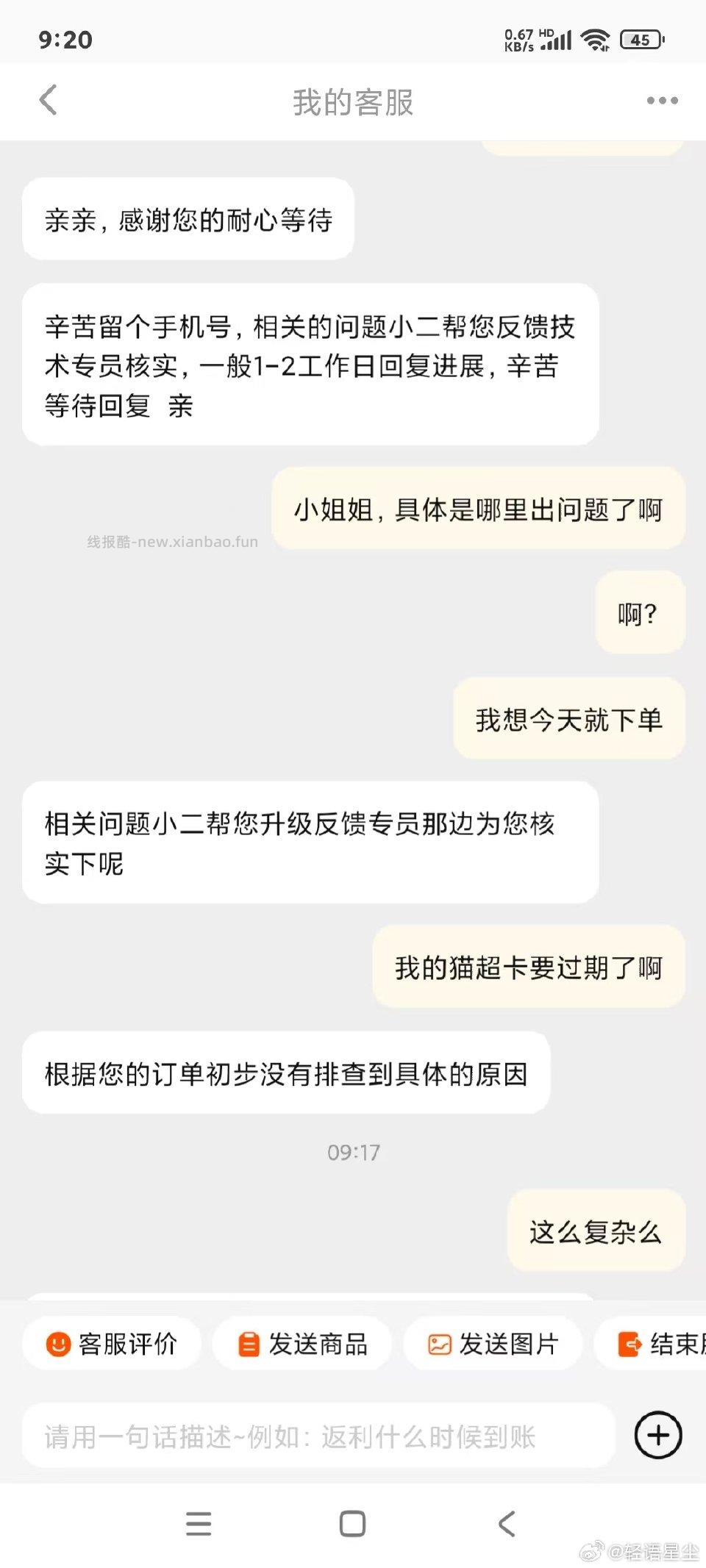
Task: Tap the recents key in navigation bar
Action: click(x=199, y=1524)
